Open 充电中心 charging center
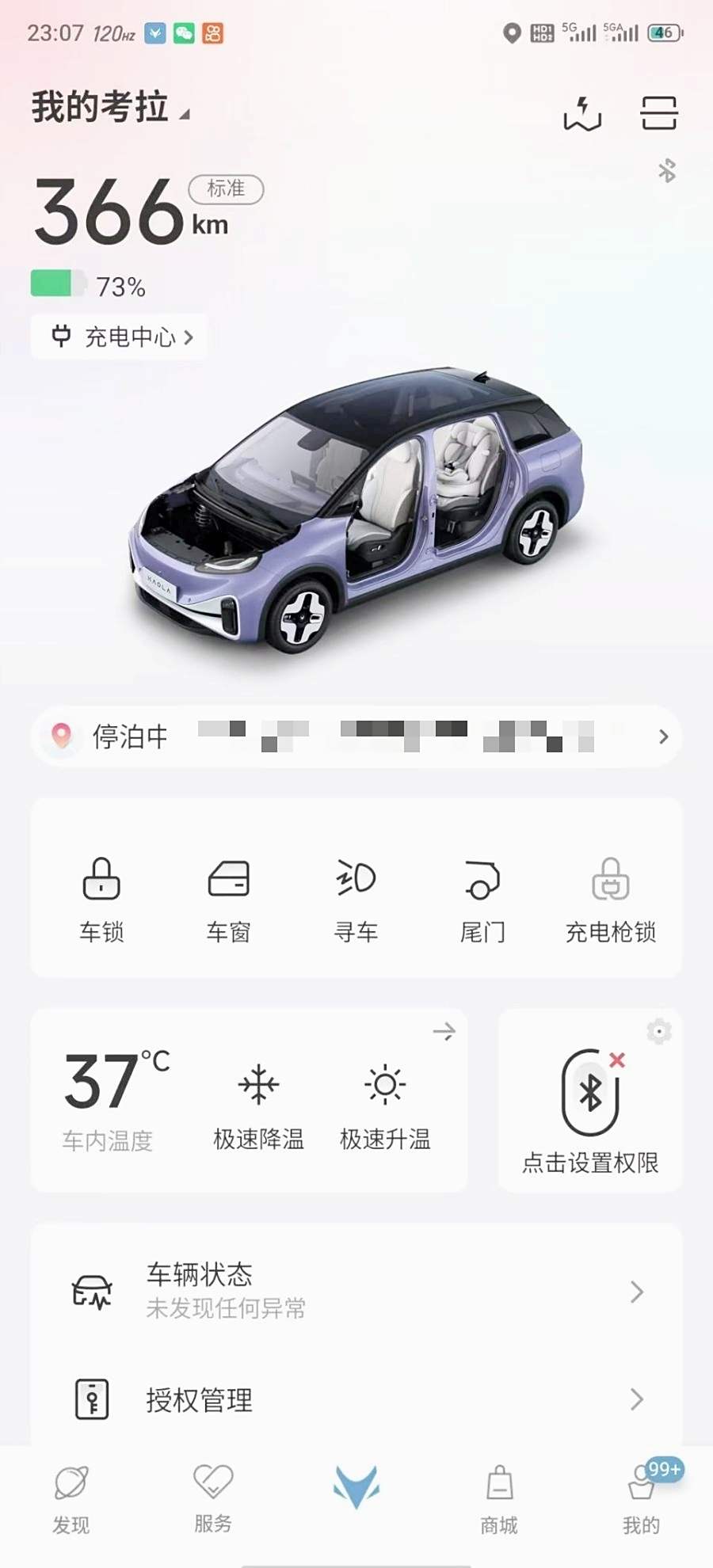 pyautogui.click(x=120, y=337)
